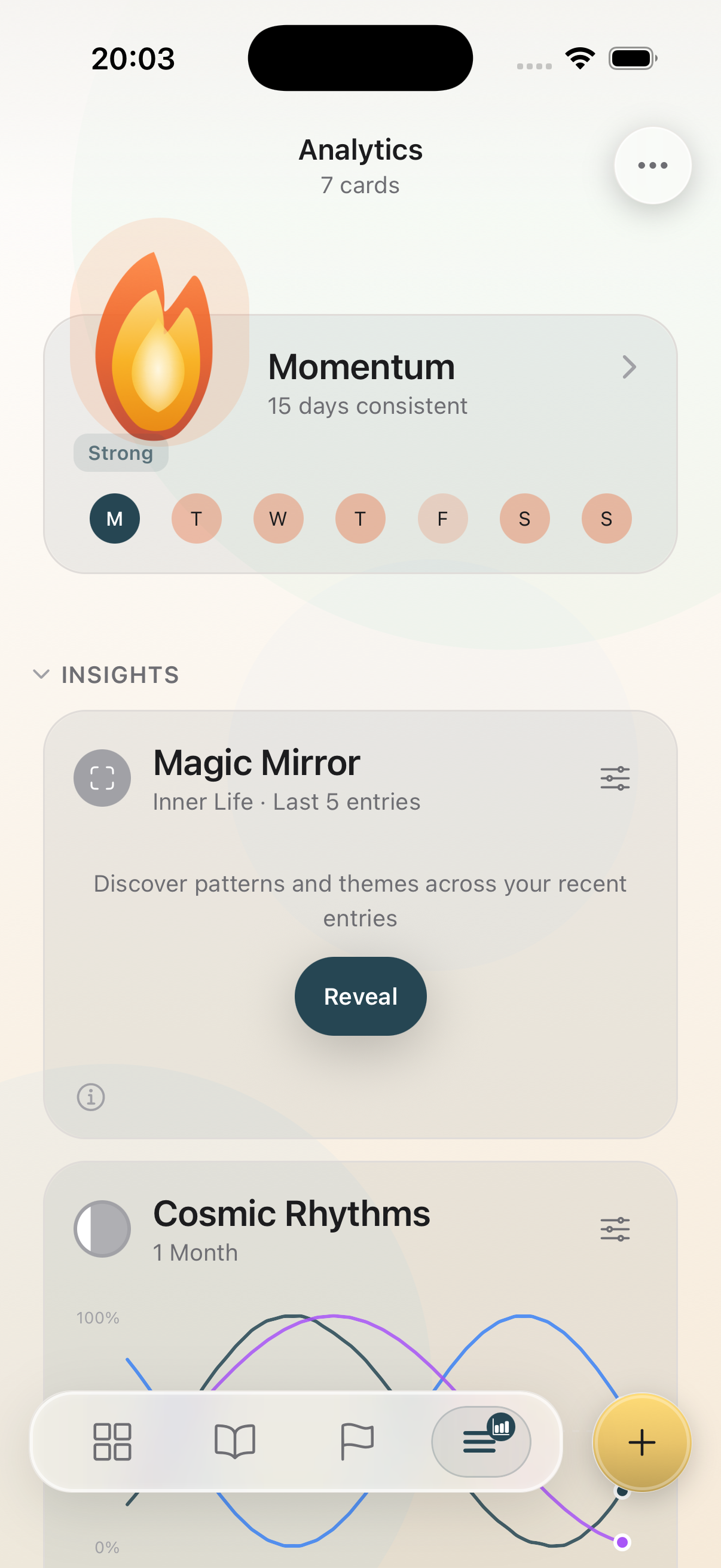Open the Momentum card details chevron

click(629, 367)
